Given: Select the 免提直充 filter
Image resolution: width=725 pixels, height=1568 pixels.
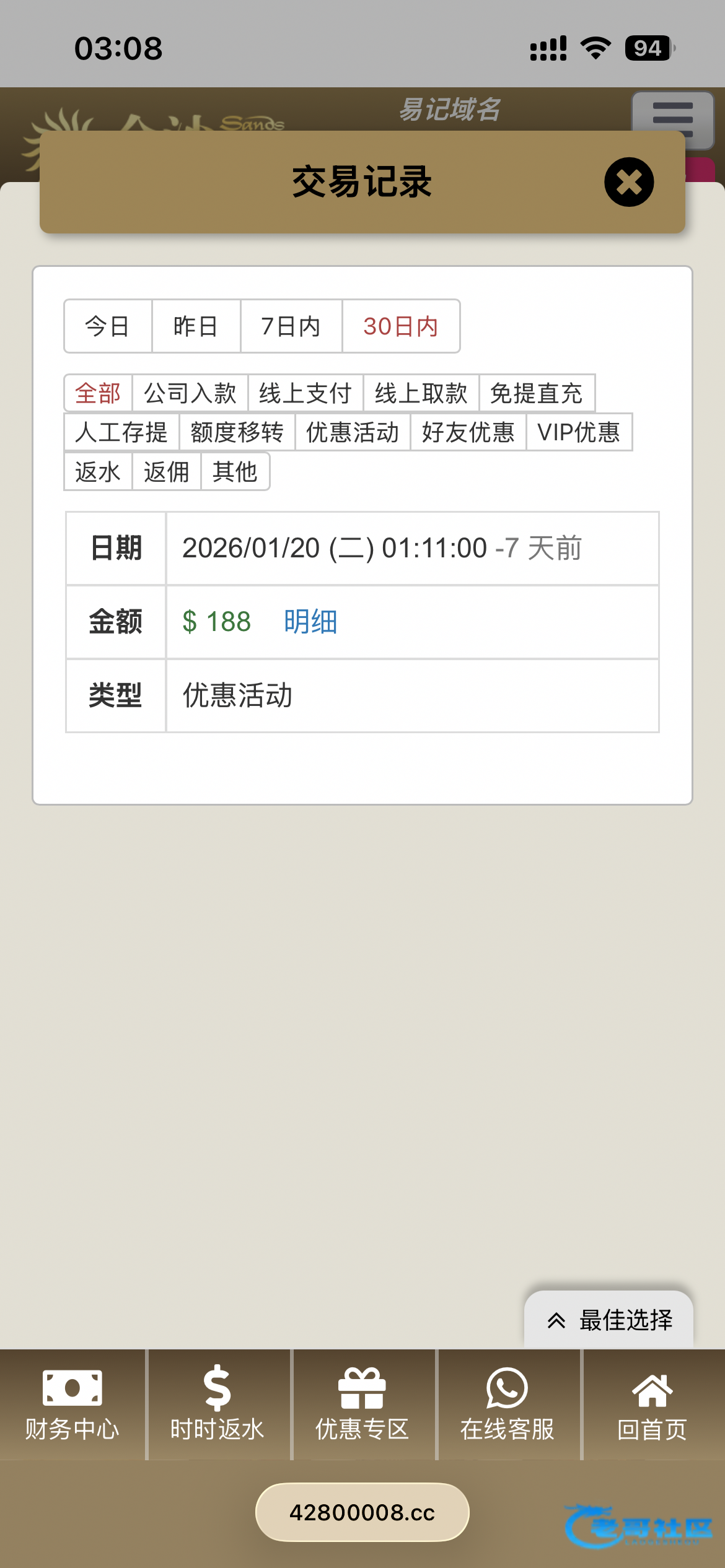Looking at the screenshot, I should point(536,393).
